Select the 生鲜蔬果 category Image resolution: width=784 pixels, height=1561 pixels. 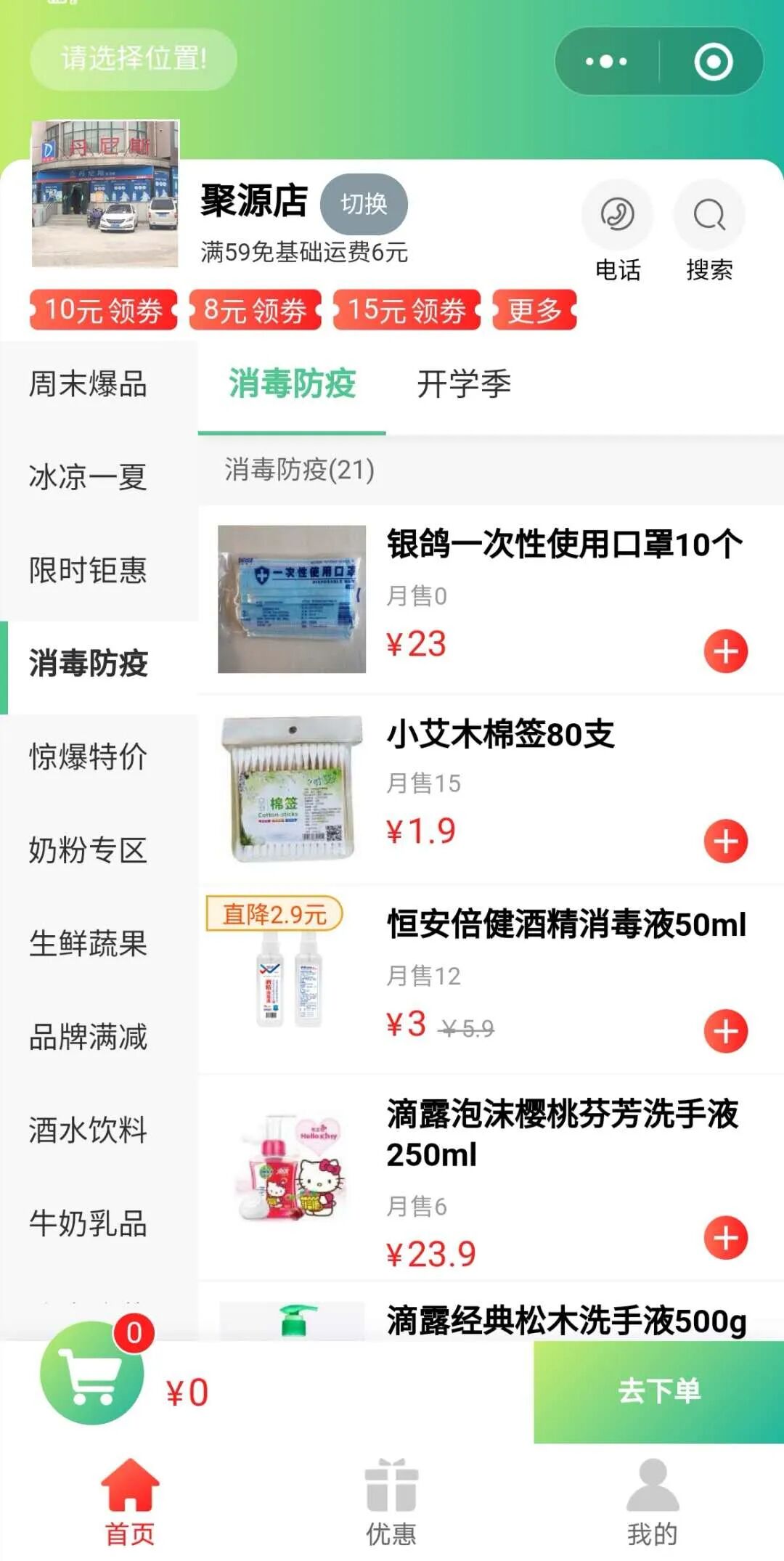click(88, 944)
